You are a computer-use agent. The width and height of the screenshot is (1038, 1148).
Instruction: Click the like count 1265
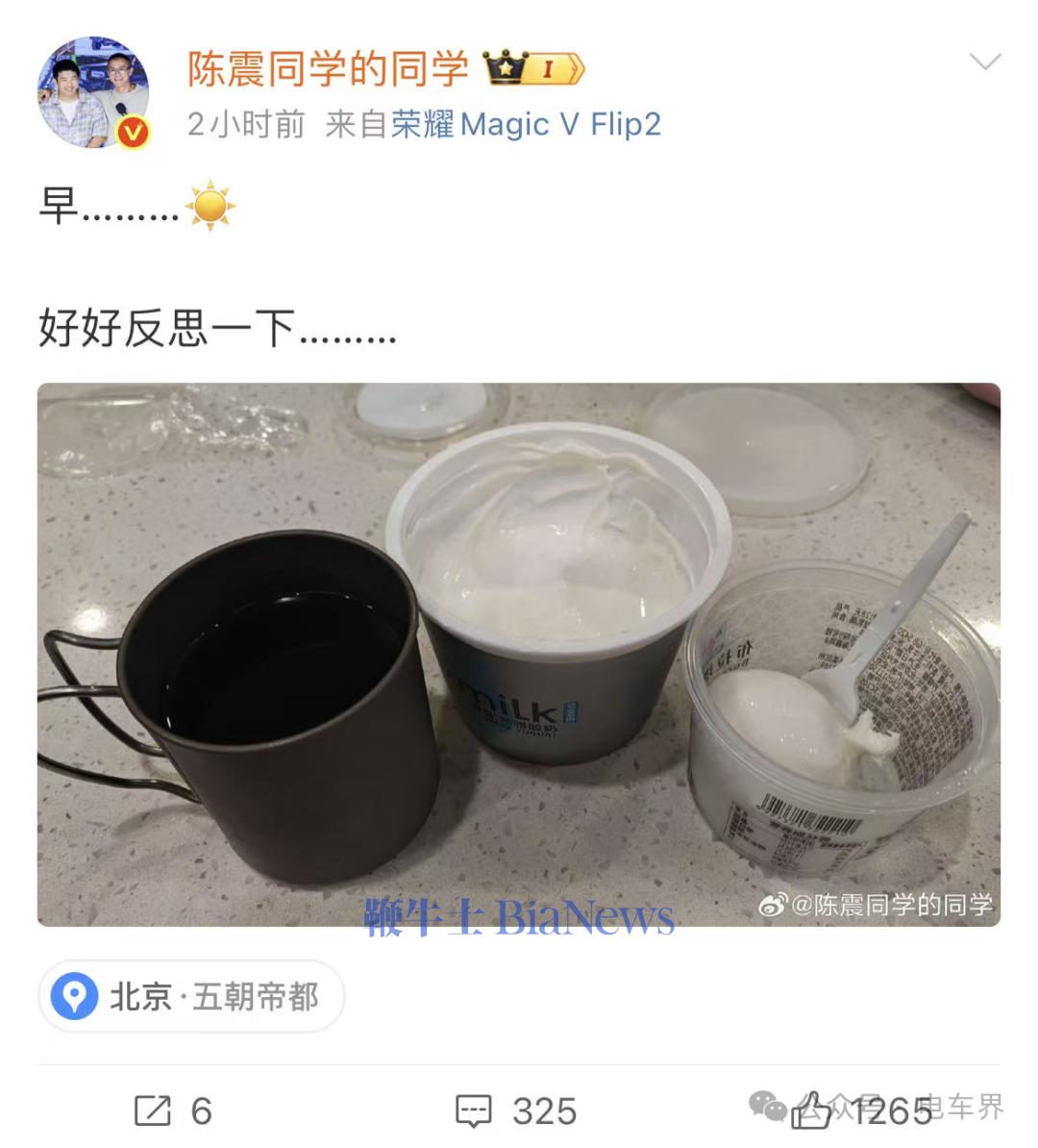pyautogui.click(x=889, y=1112)
